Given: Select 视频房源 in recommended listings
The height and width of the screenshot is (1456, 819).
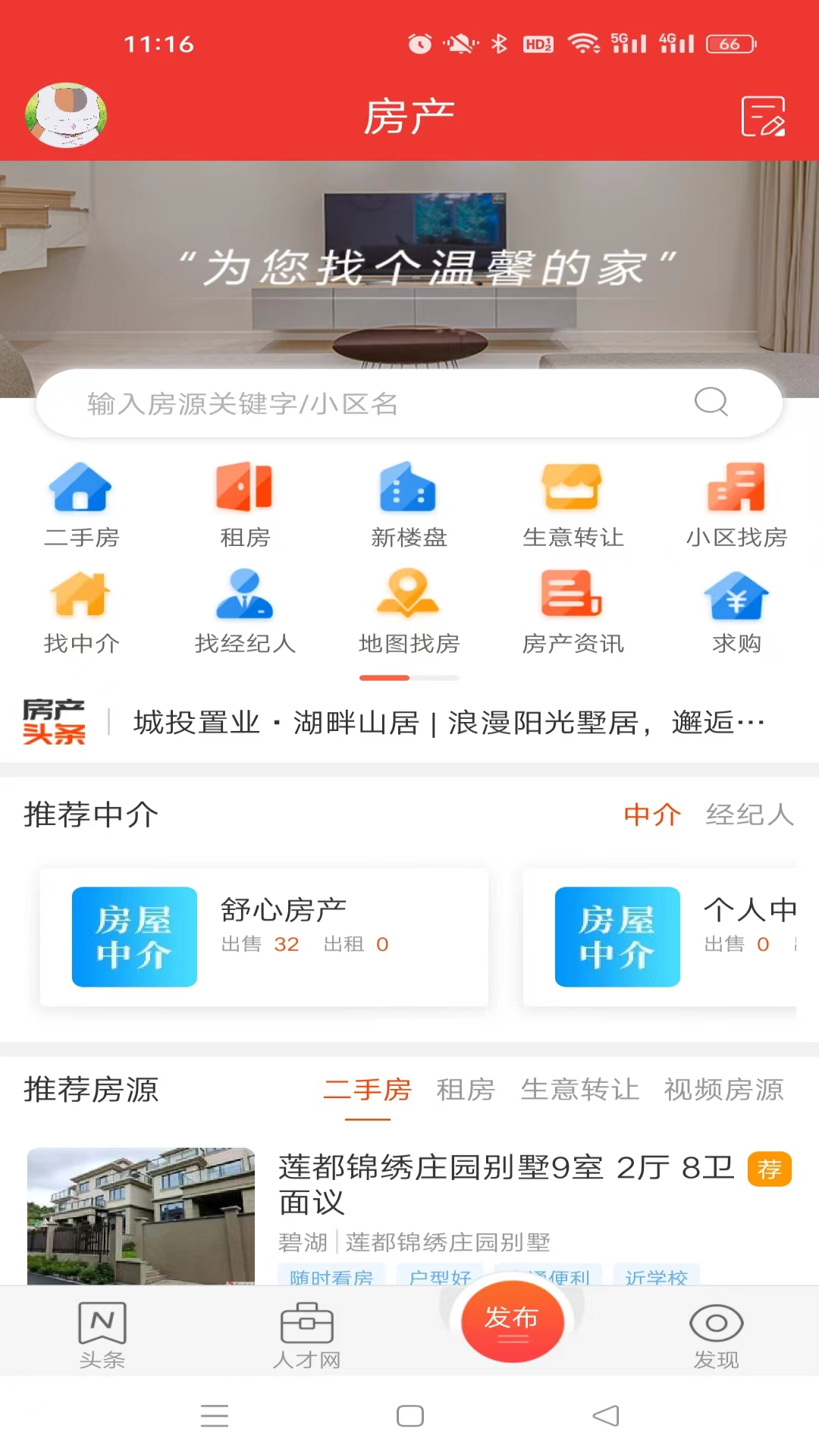Looking at the screenshot, I should 723,1090.
